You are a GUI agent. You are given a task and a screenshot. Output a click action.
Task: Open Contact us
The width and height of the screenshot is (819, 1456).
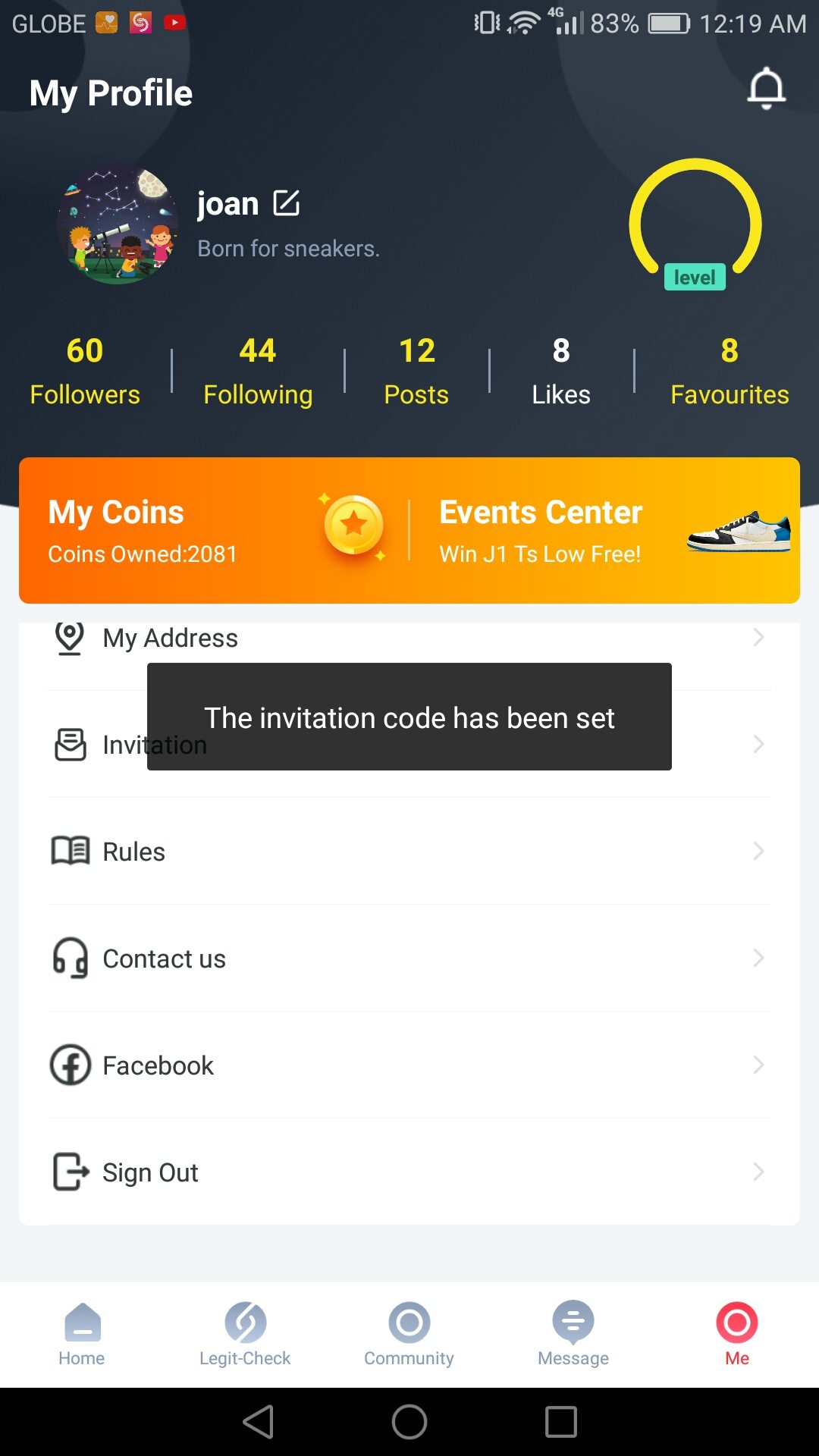tap(409, 959)
